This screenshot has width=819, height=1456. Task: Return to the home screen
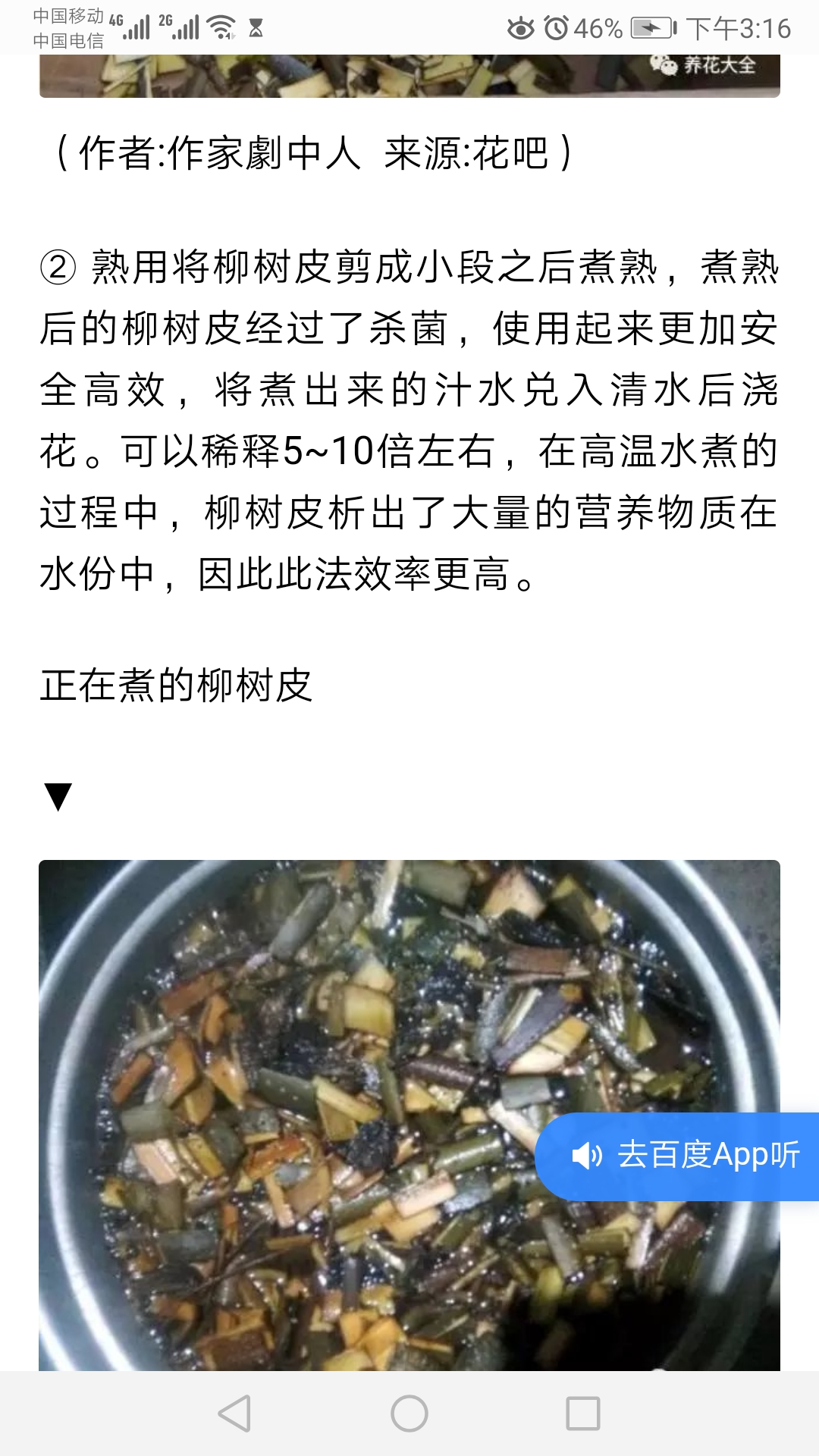(x=409, y=1414)
